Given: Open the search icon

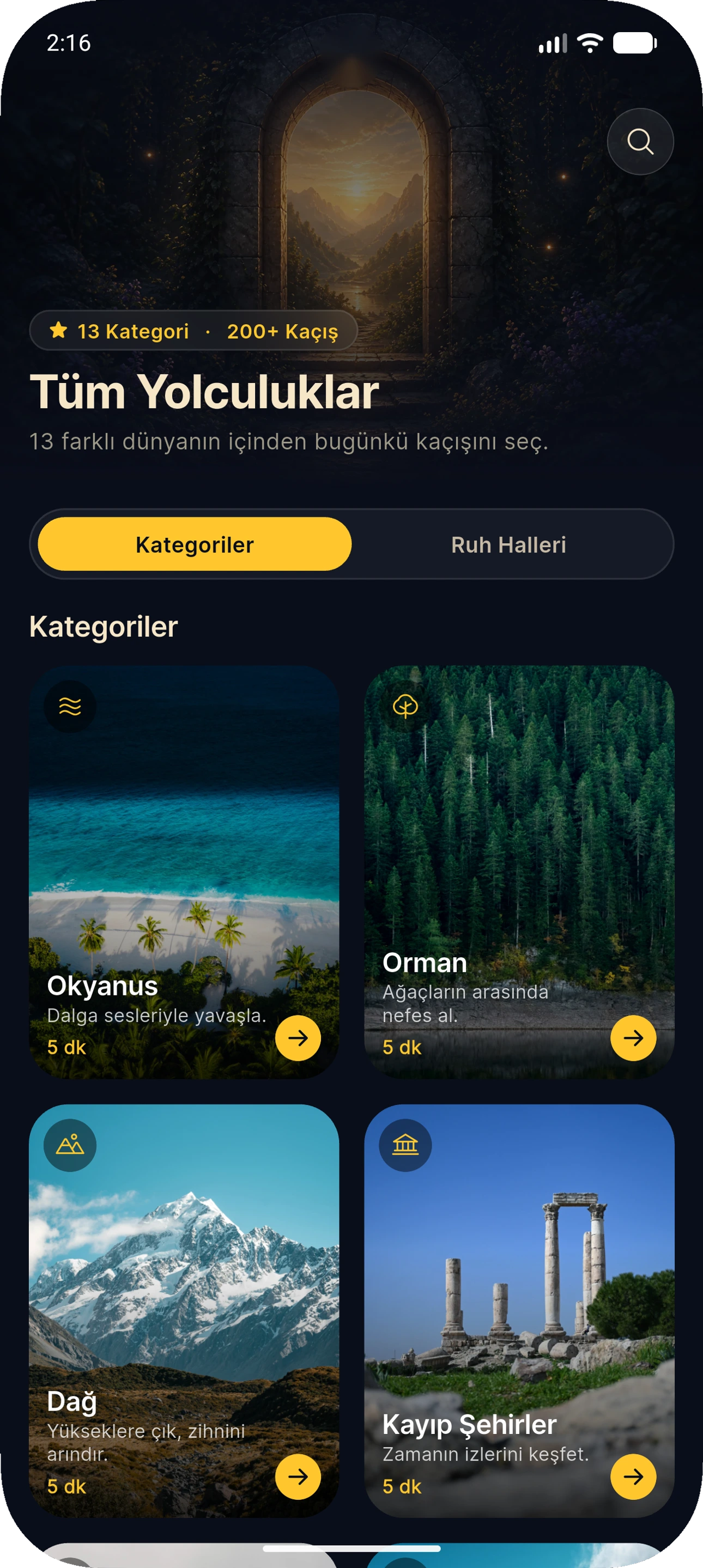Looking at the screenshot, I should (x=640, y=142).
